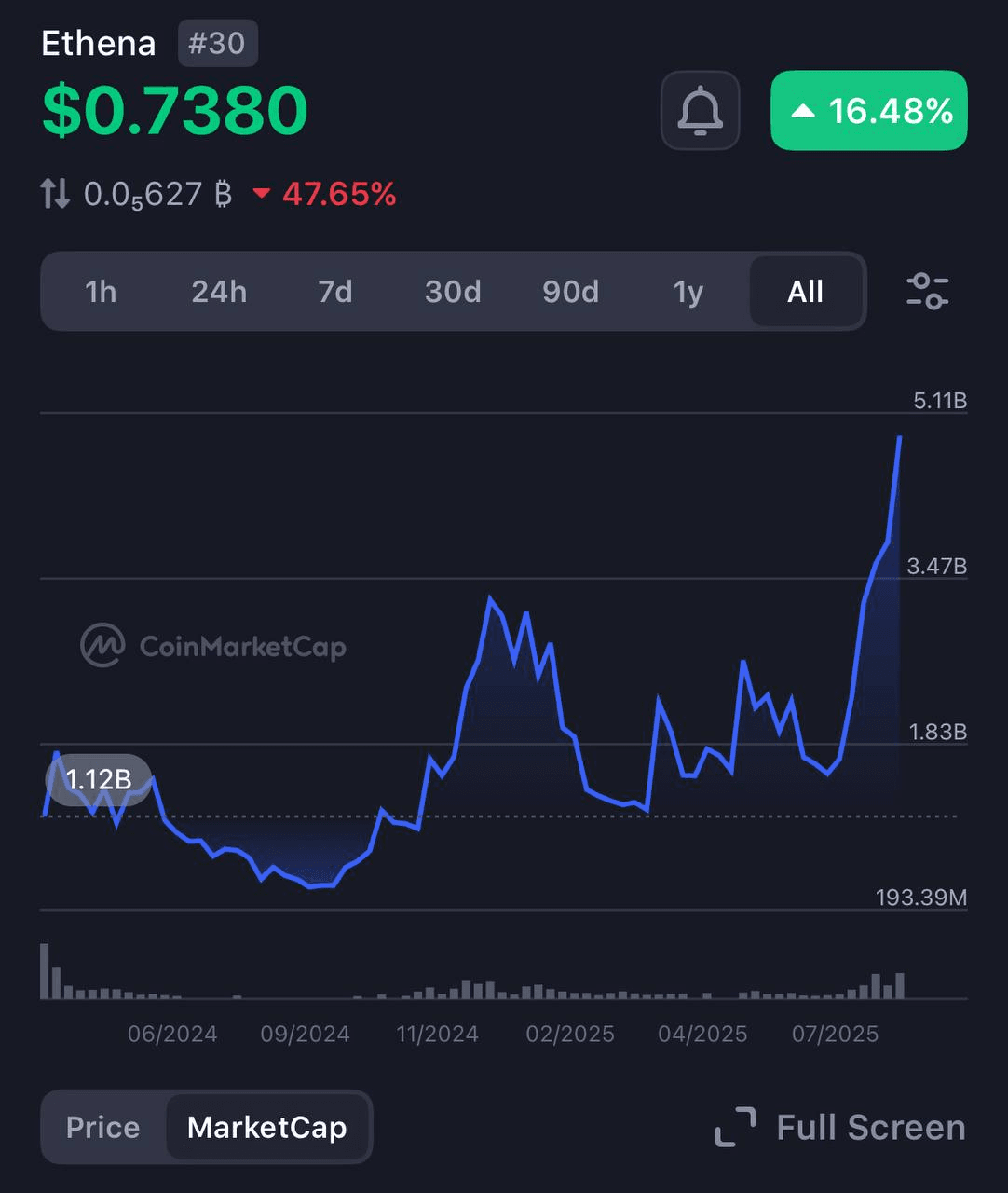1008x1193 pixels.
Task: Swap the BTC price conversion arrows
Action: 55,194
